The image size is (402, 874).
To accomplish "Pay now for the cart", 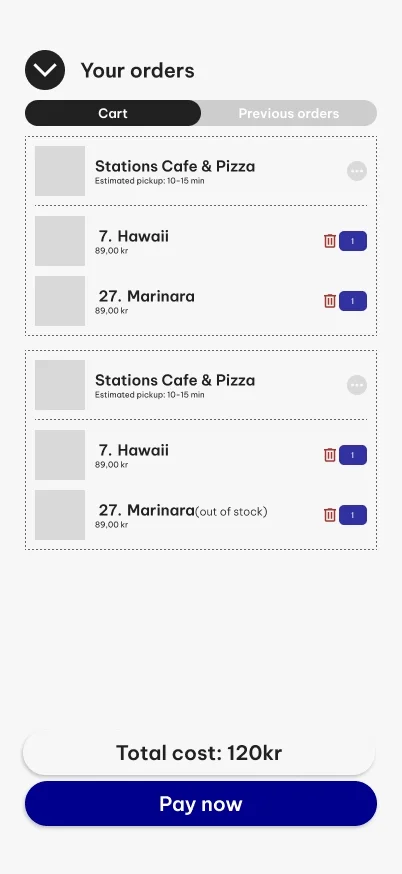I will [x=201, y=804].
